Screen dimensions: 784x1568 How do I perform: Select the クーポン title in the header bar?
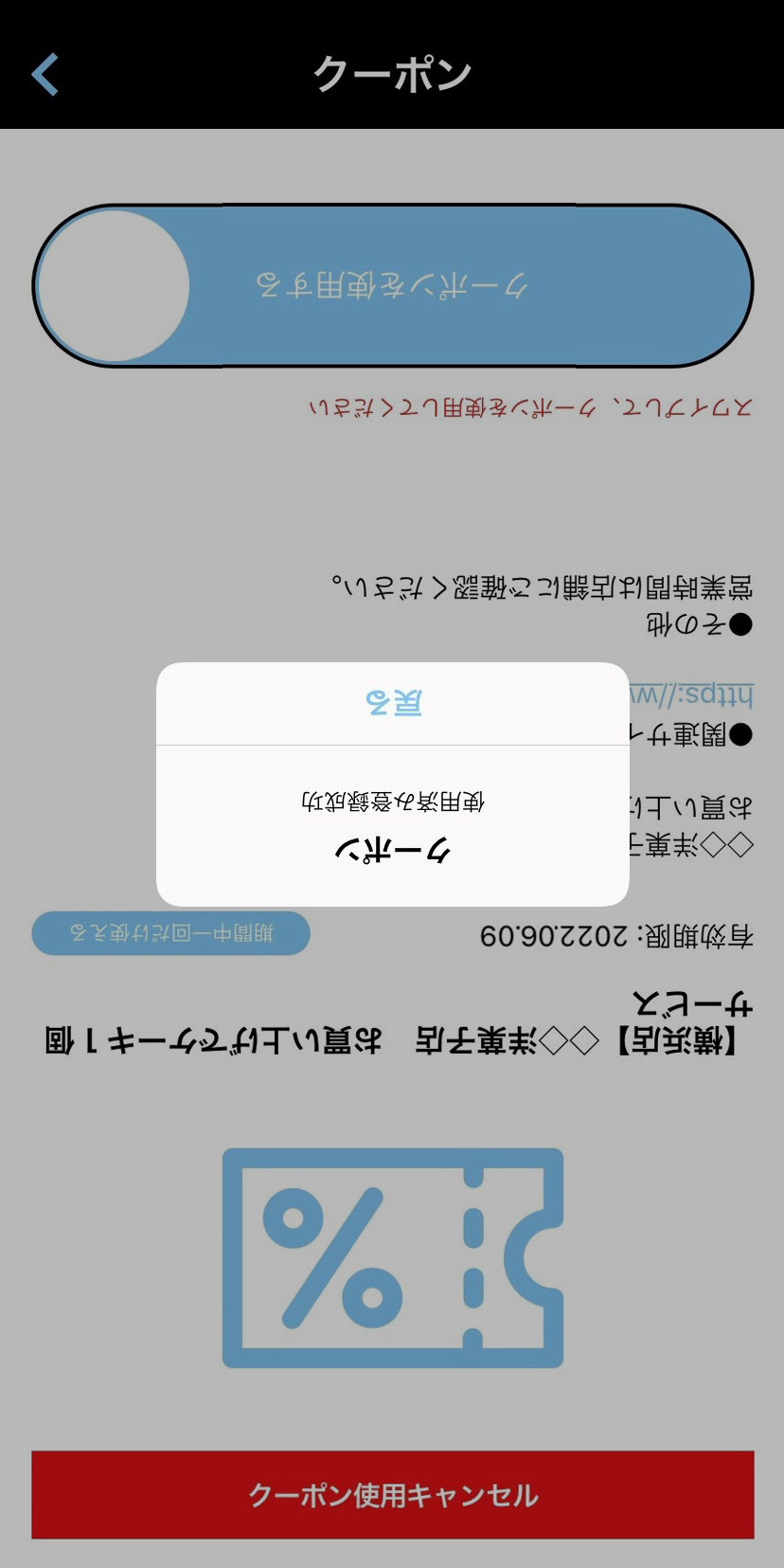coord(392,73)
